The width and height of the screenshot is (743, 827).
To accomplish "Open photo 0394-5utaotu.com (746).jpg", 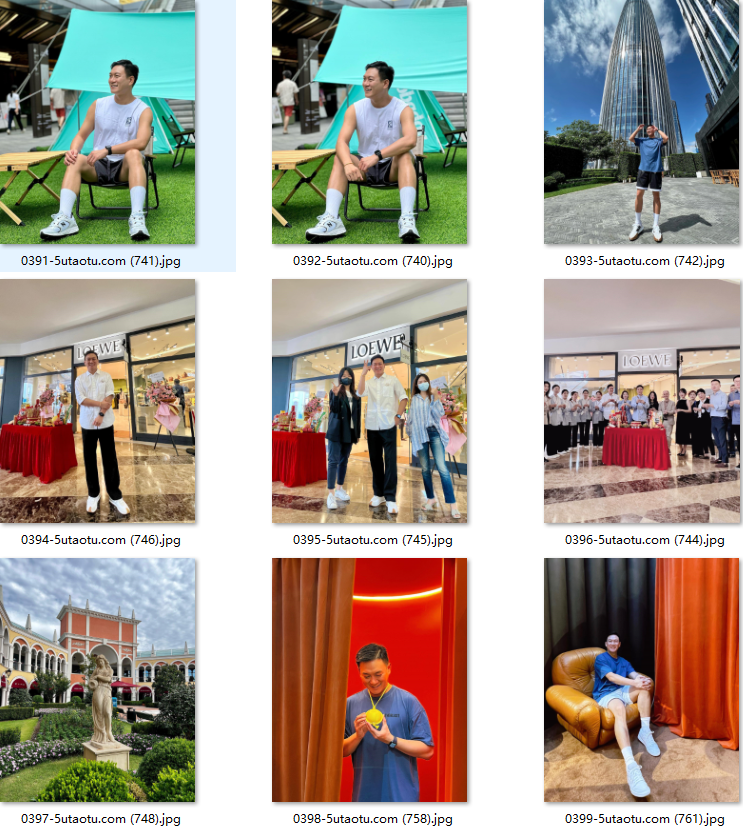I will (98, 401).
